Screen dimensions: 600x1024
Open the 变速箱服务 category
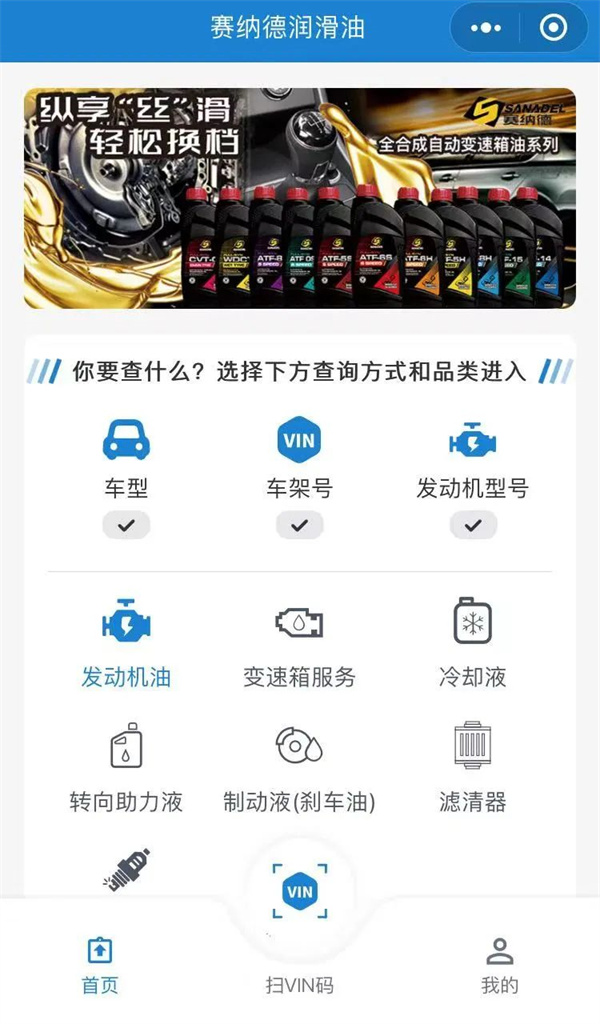coord(300,643)
